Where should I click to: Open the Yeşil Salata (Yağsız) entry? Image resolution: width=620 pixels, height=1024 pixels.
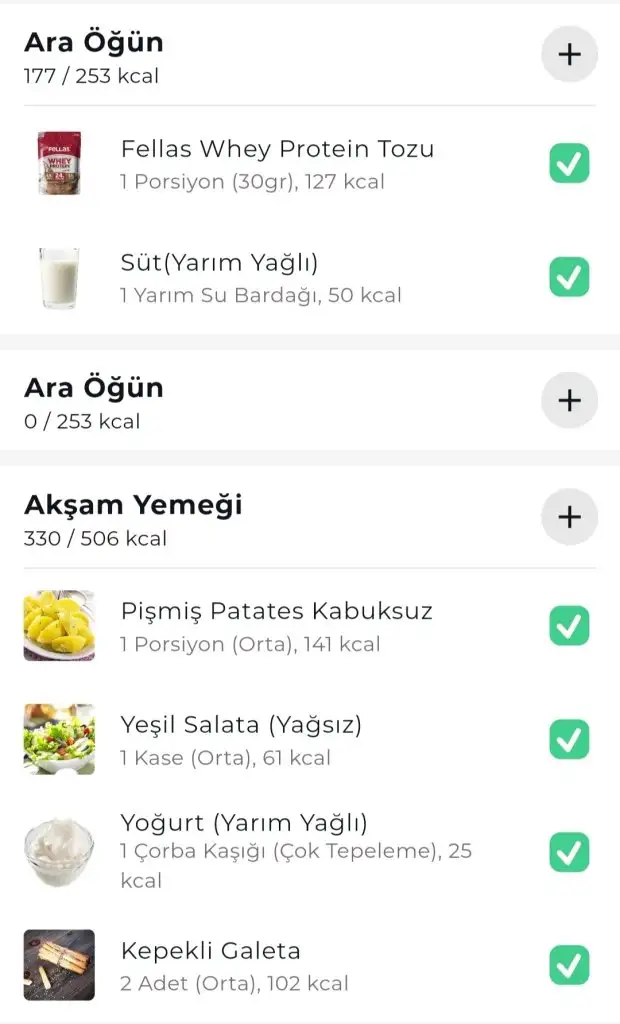point(241,740)
